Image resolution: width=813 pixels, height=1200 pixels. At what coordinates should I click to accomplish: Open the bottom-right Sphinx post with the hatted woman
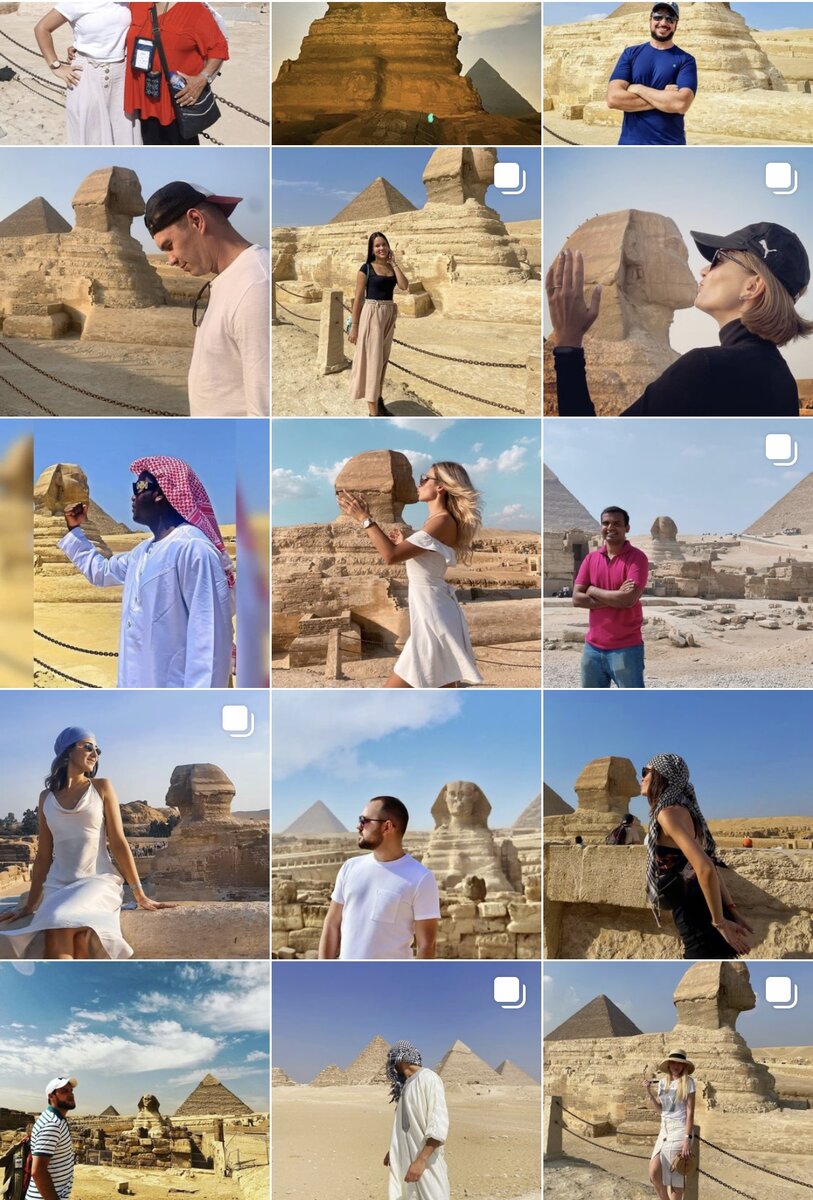click(x=677, y=1080)
